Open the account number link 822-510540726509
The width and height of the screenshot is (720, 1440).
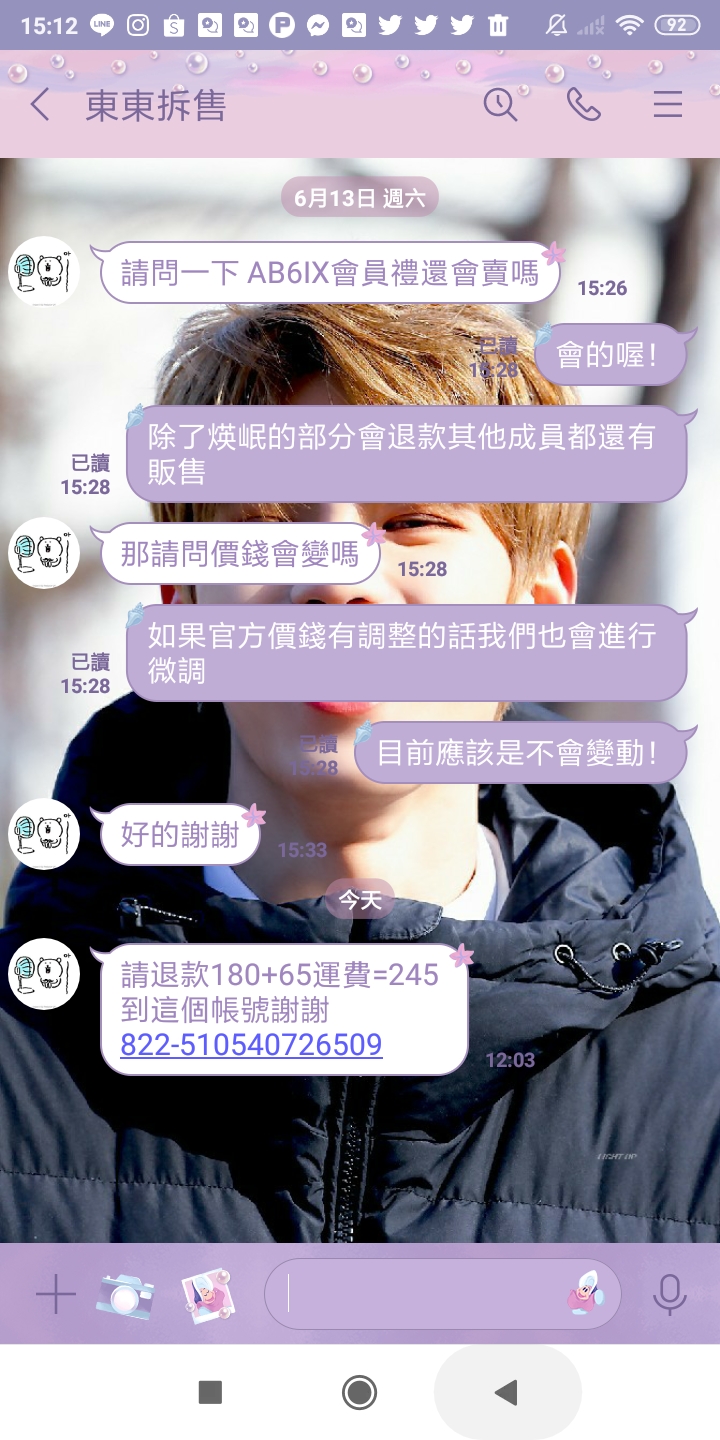click(251, 1045)
